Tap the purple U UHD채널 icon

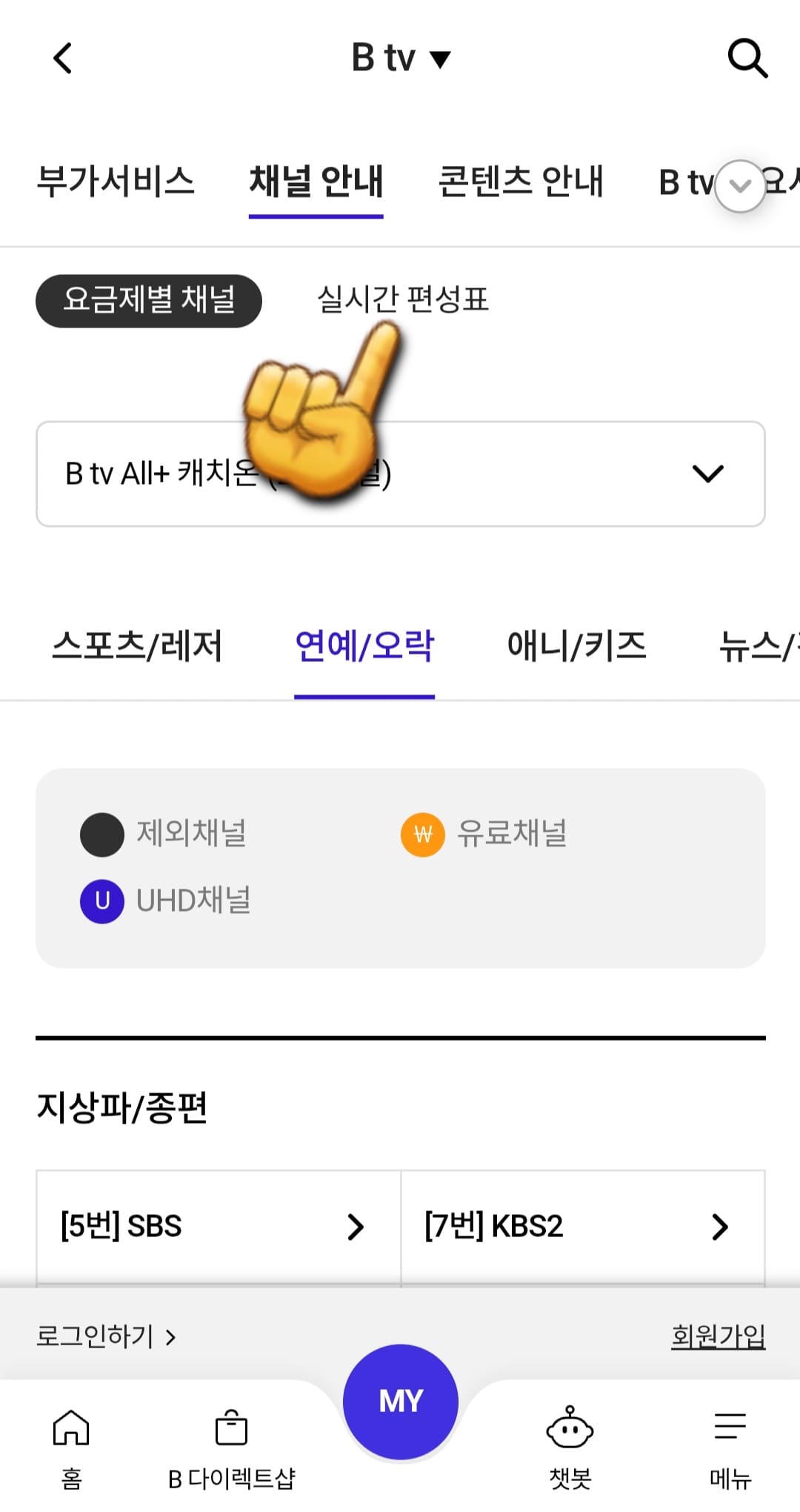(101, 902)
